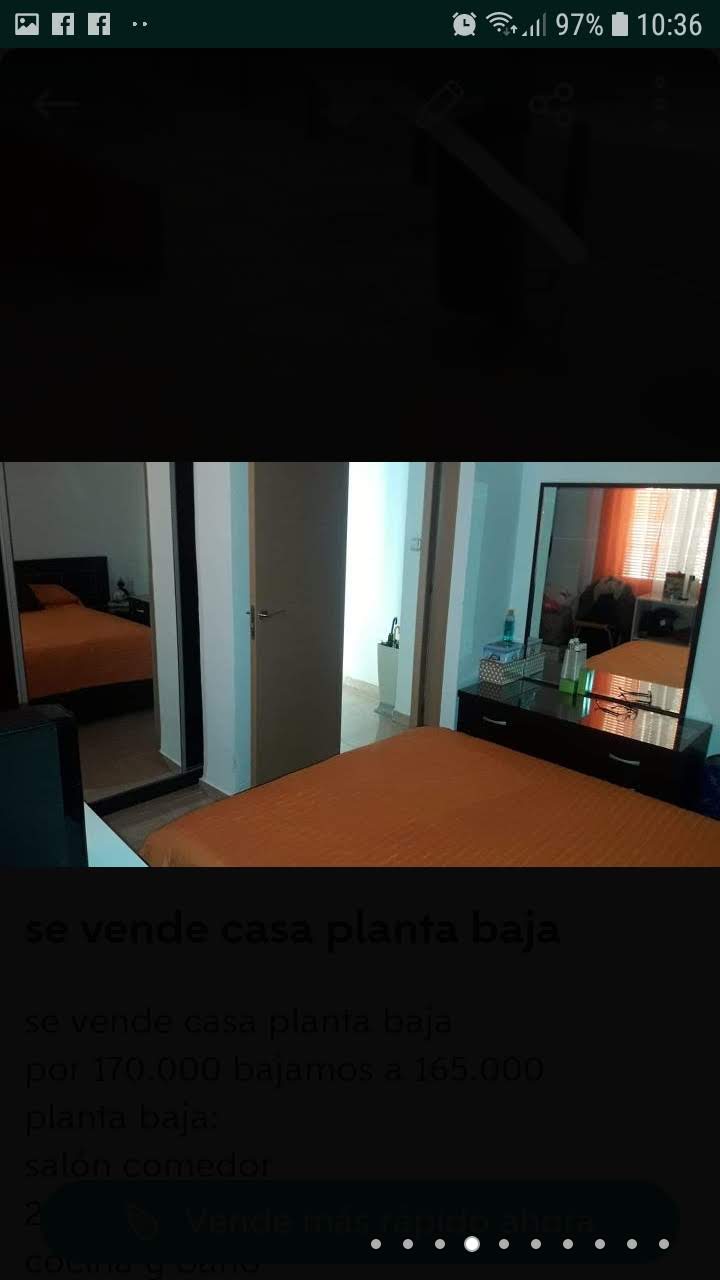The height and width of the screenshot is (1280, 720).
Task: Tap the bedroom listing photo
Action: tap(360, 664)
